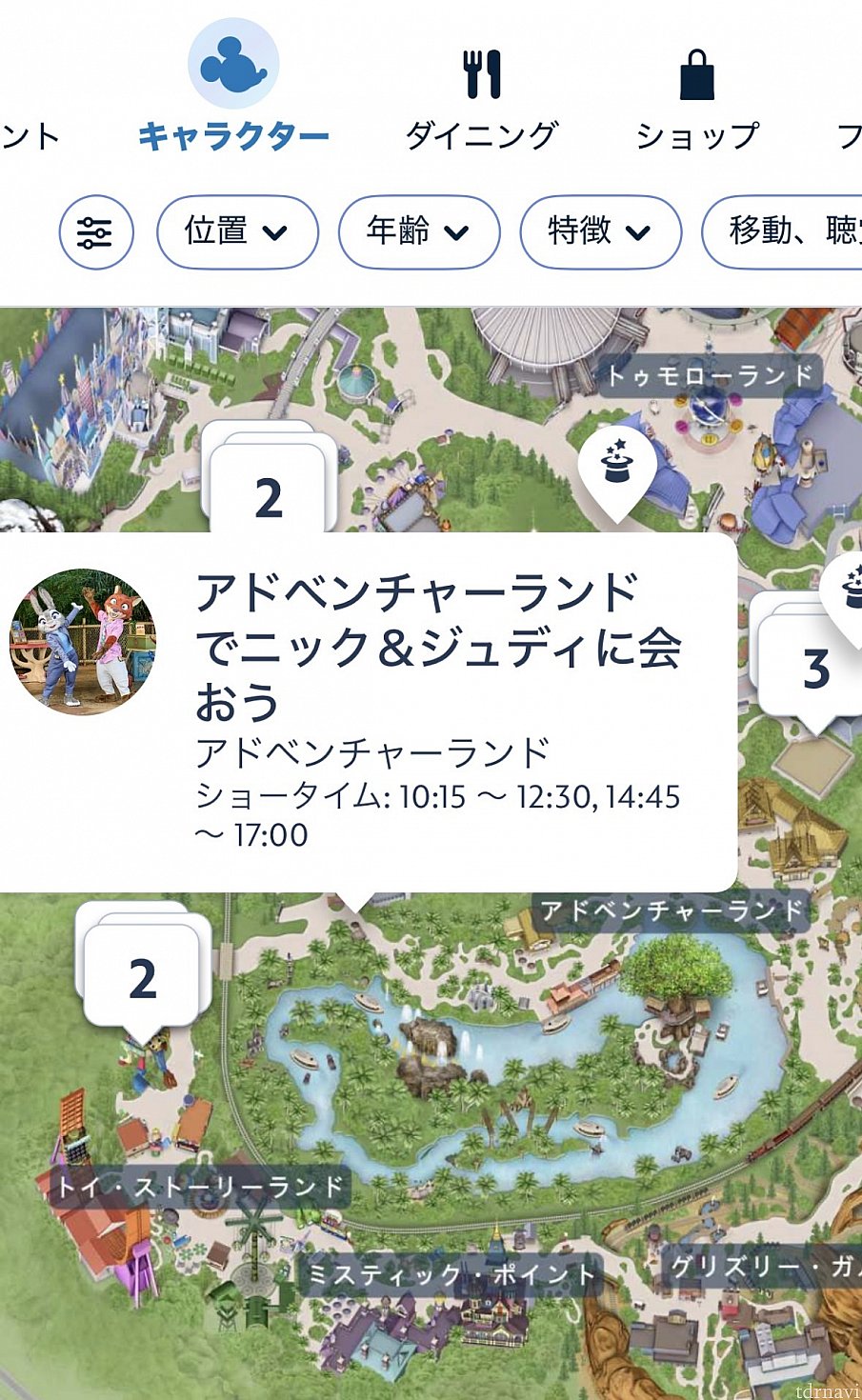Open the cluster marker showing 3

(810, 669)
